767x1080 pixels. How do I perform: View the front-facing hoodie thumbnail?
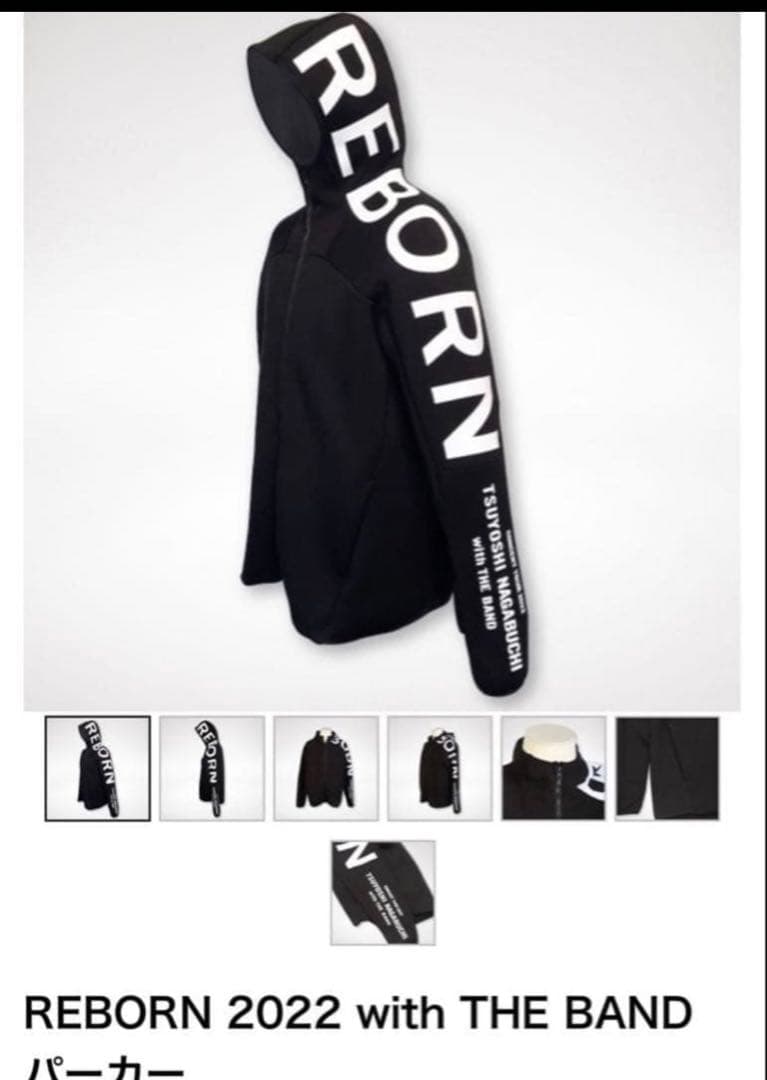(x=326, y=768)
